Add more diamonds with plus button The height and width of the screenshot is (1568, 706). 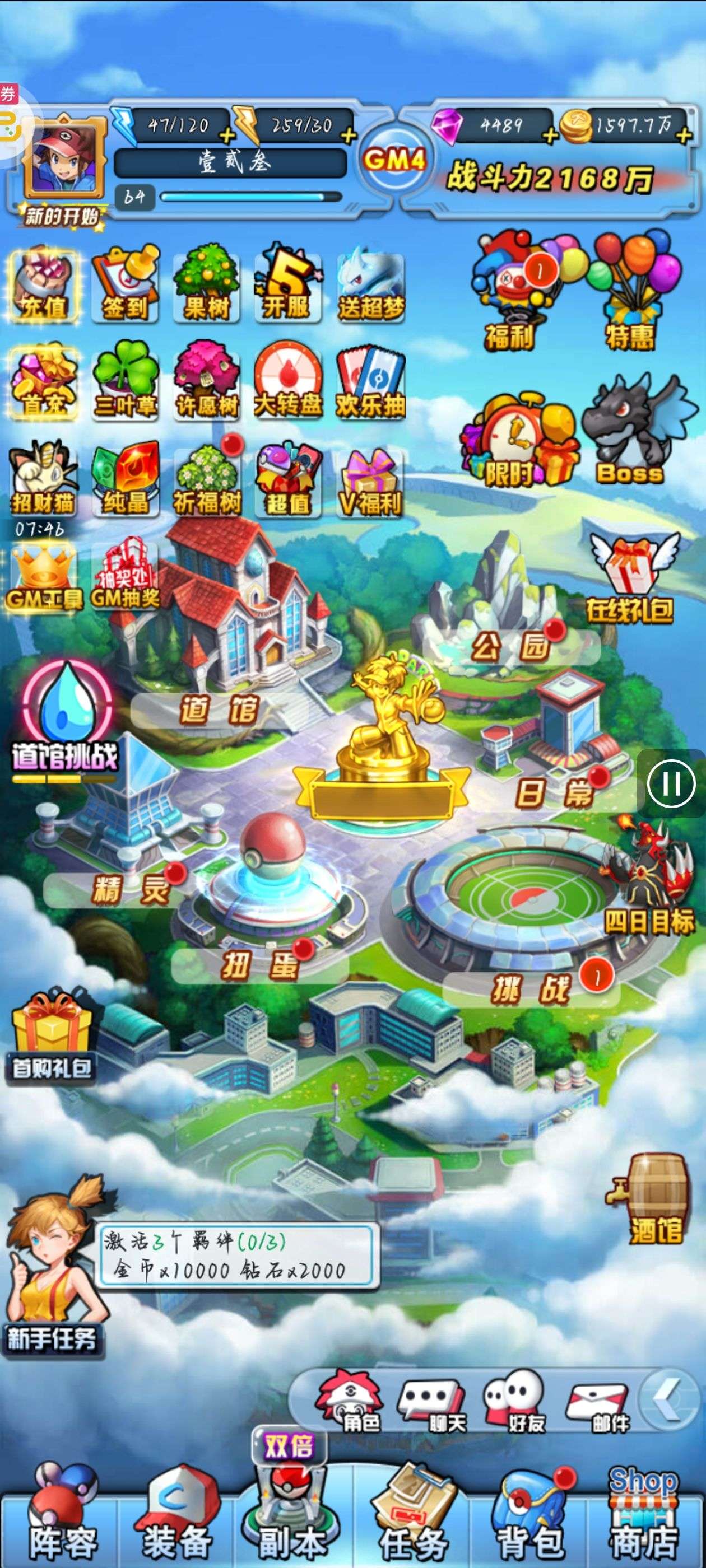(x=551, y=135)
